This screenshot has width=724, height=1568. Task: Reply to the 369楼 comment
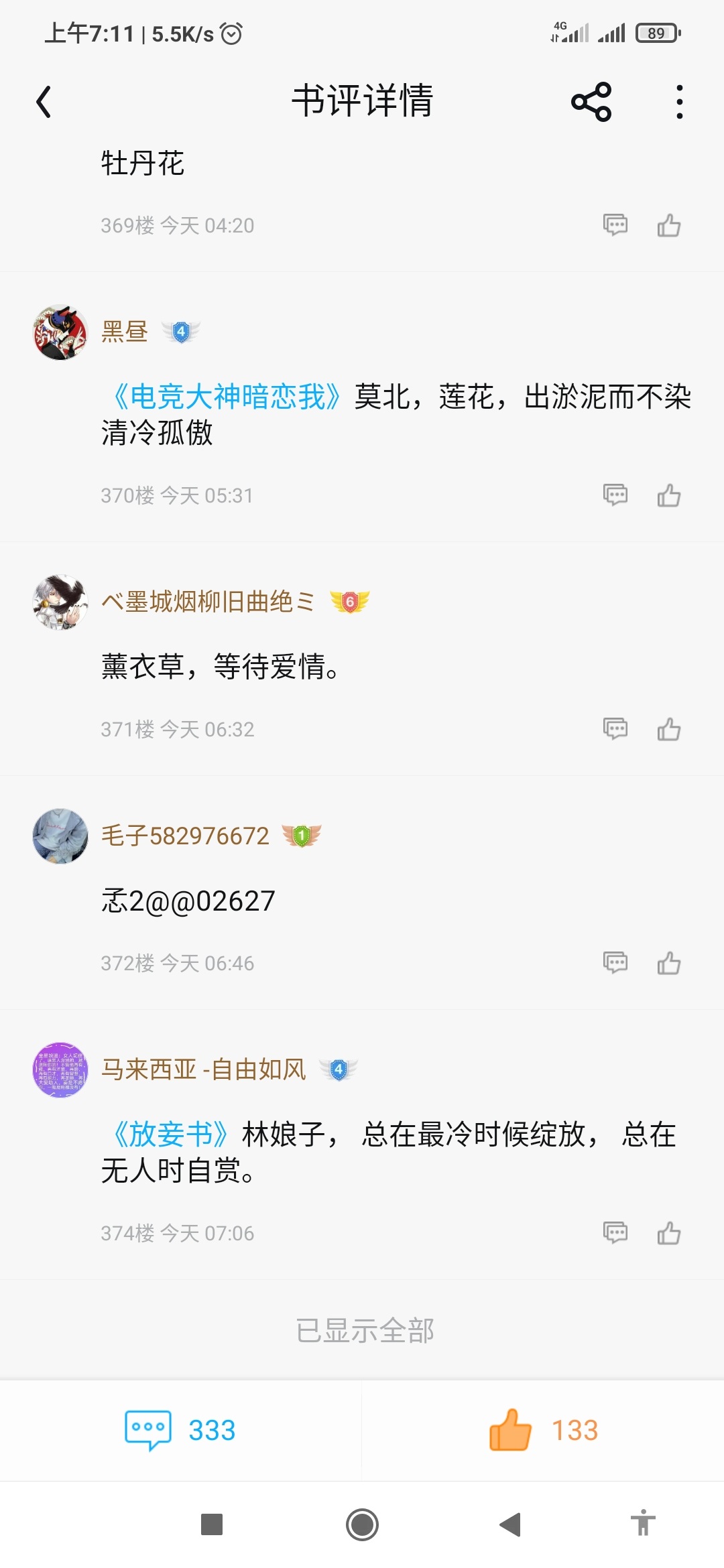click(x=615, y=225)
